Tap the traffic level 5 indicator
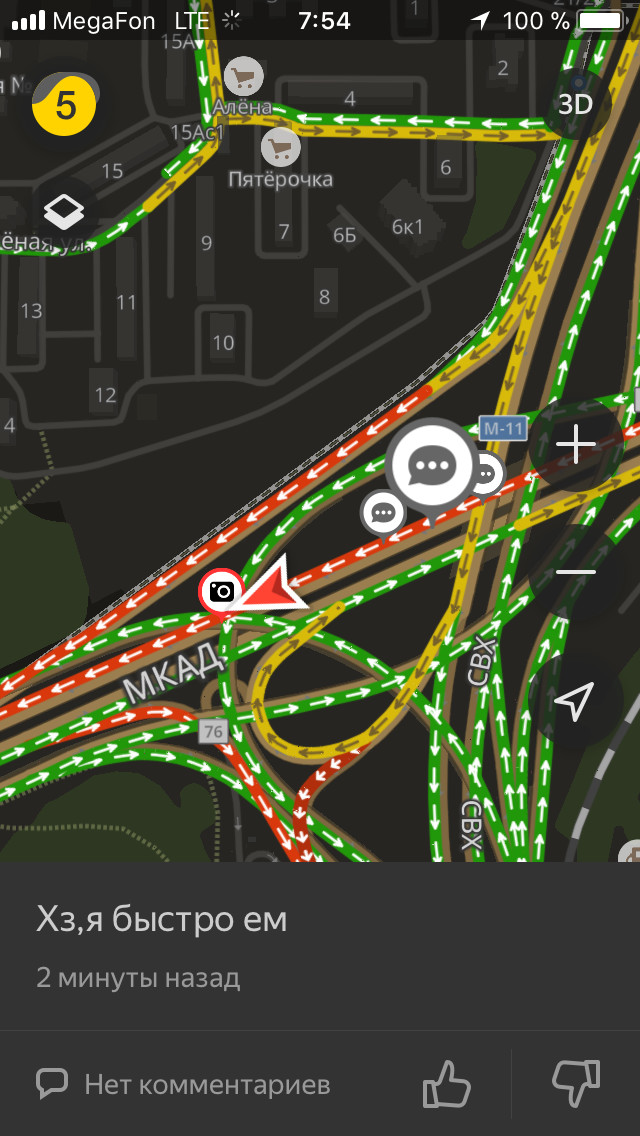This screenshot has width=640, height=1136. 65,104
